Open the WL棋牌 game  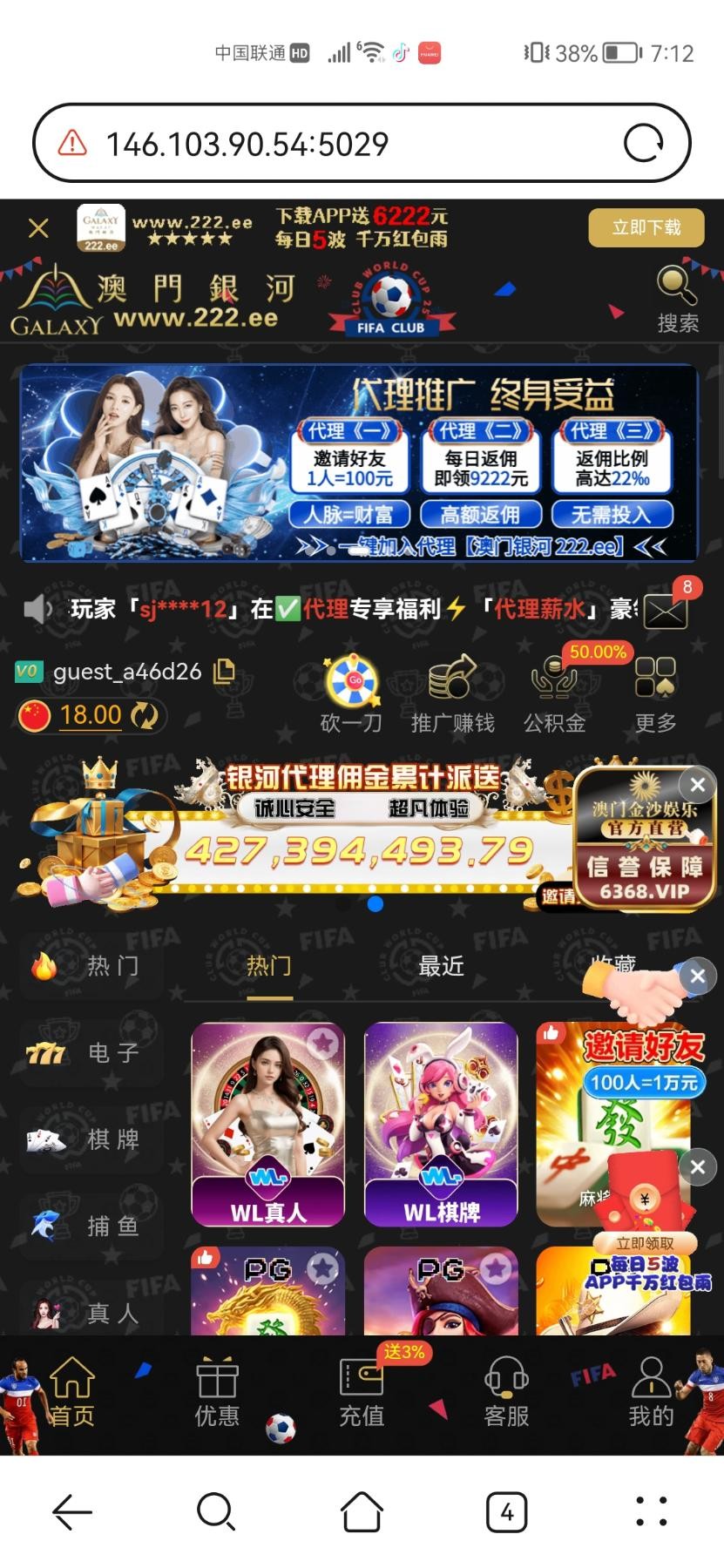point(441,1124)
